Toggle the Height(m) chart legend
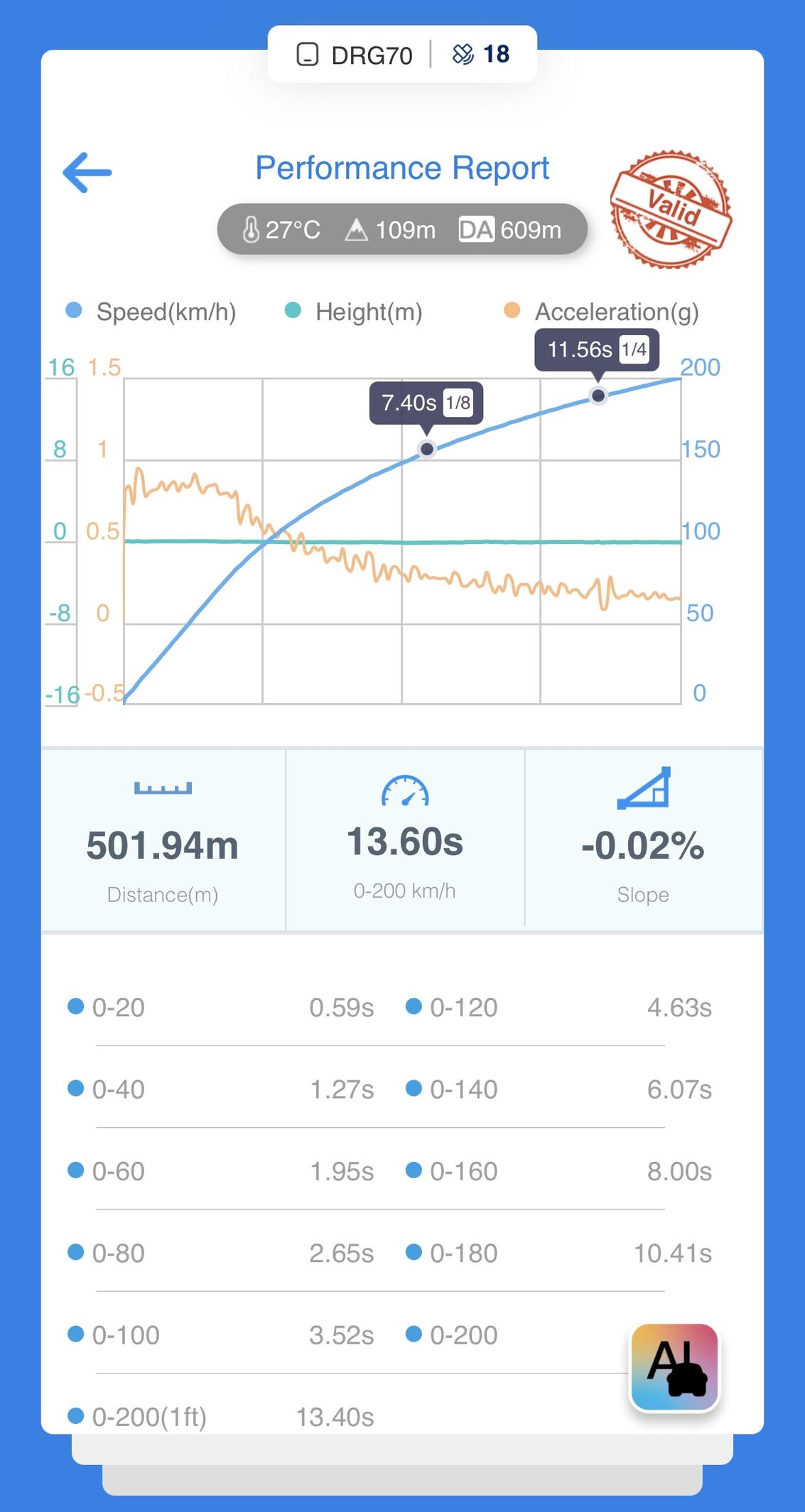805x1512 pixels. pyautogui.click(x=354, y=311)
